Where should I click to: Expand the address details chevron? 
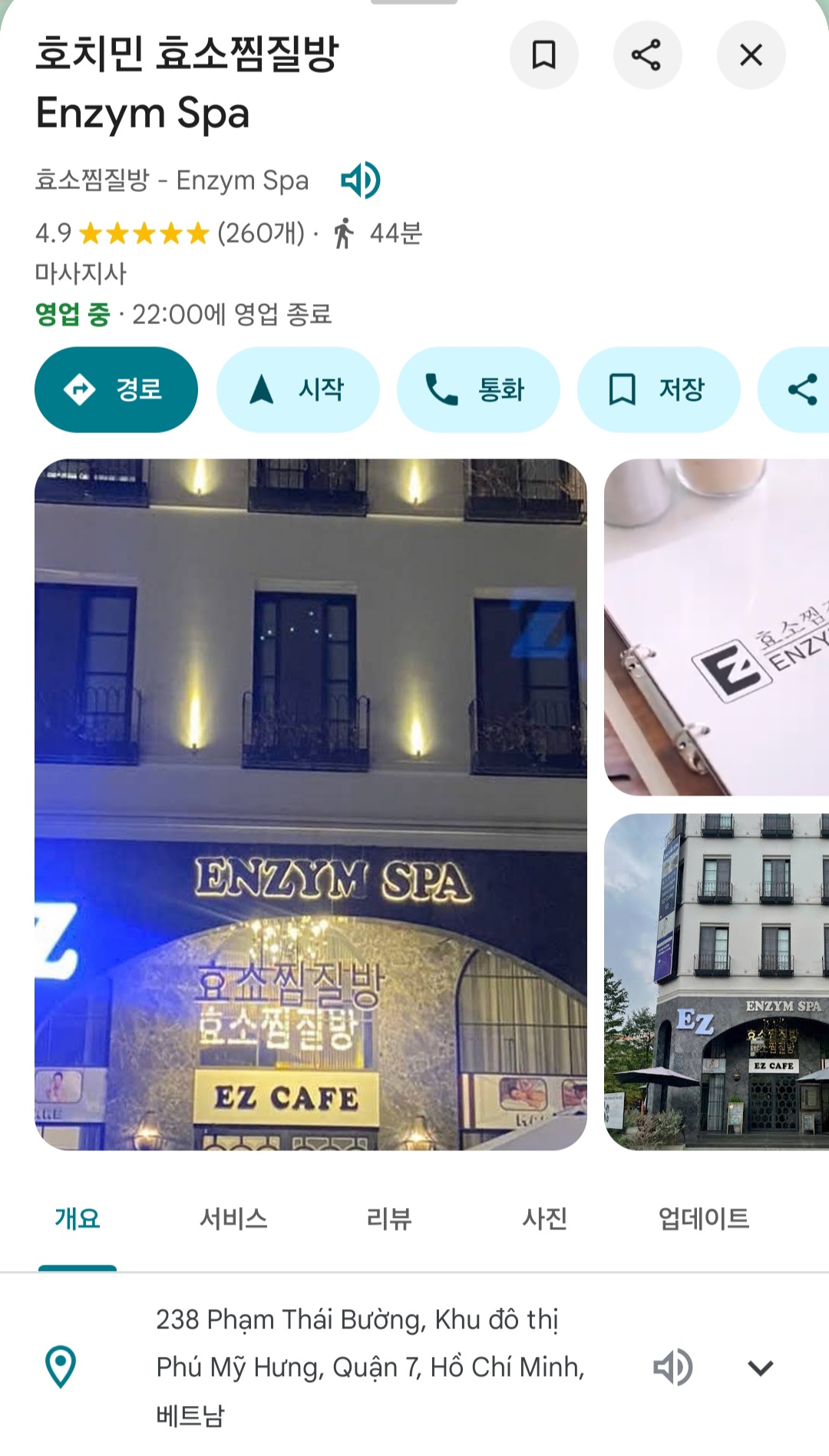point(760,1367)
